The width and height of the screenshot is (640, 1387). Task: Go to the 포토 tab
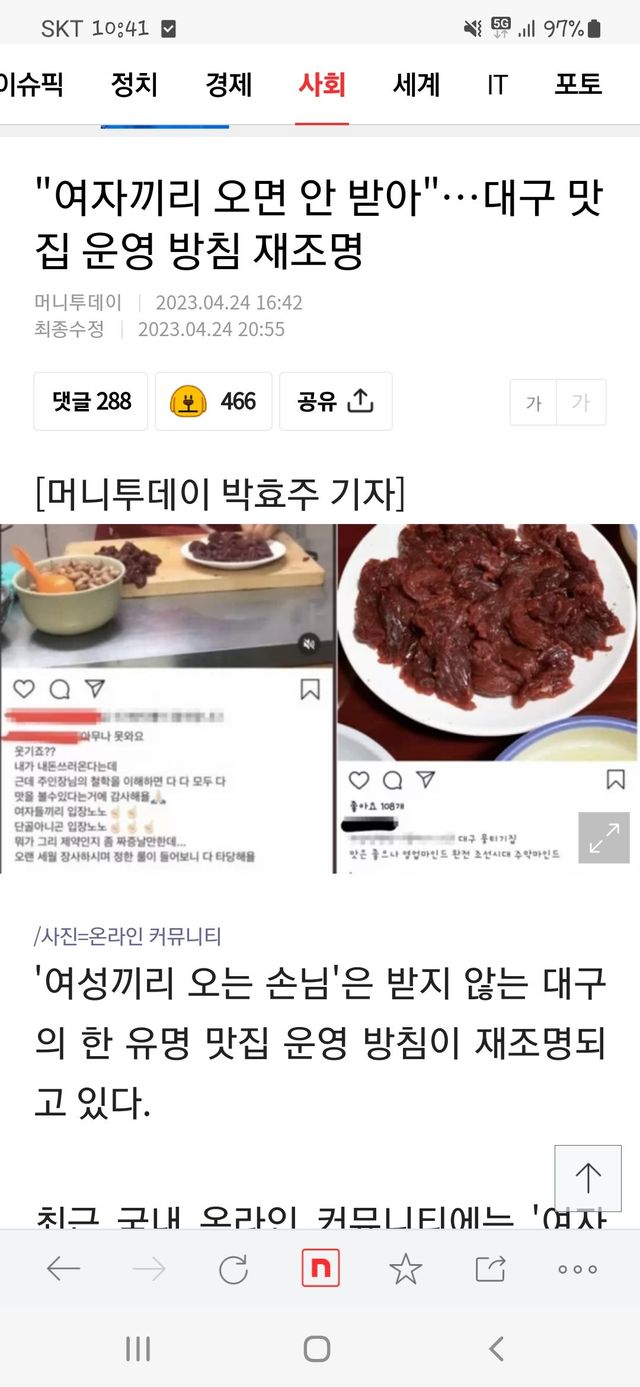[579, 85]
